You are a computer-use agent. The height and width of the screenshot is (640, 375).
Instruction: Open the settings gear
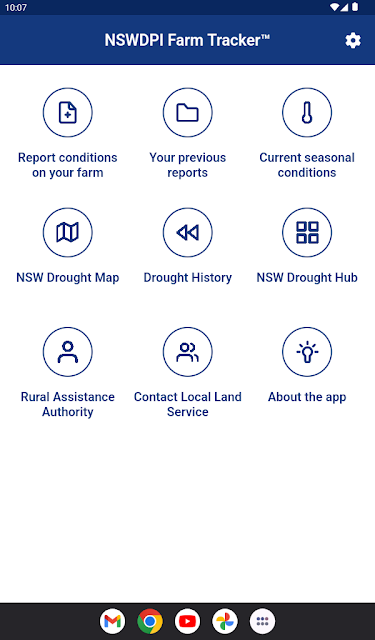pyautogui.click(x=353, y=40)
